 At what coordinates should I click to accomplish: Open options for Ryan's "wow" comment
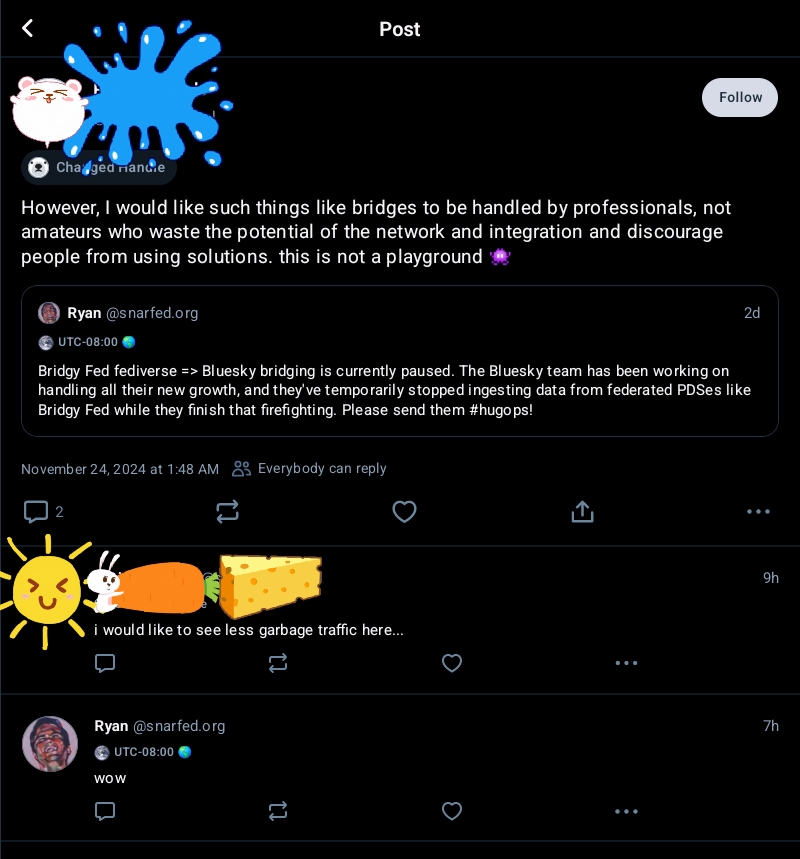coord(626,811)
